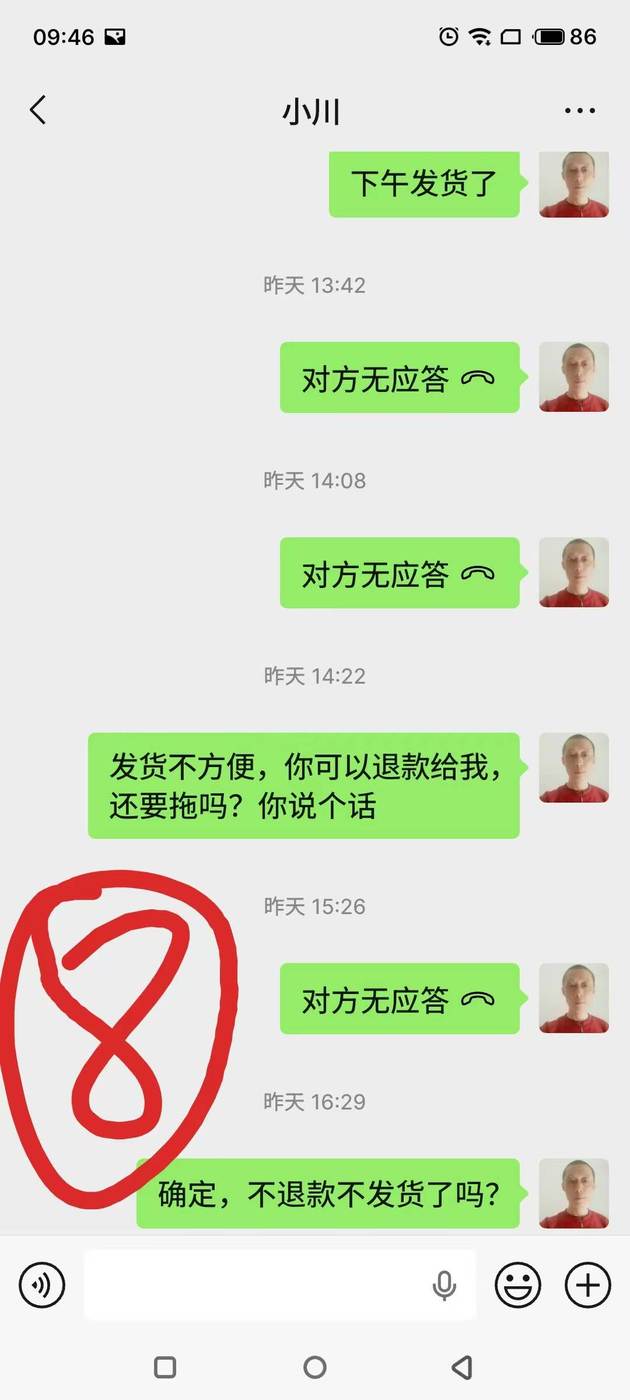Open recent apps via square button
The width and height of the screenshot is (630, 1400).
point(166,1367)
